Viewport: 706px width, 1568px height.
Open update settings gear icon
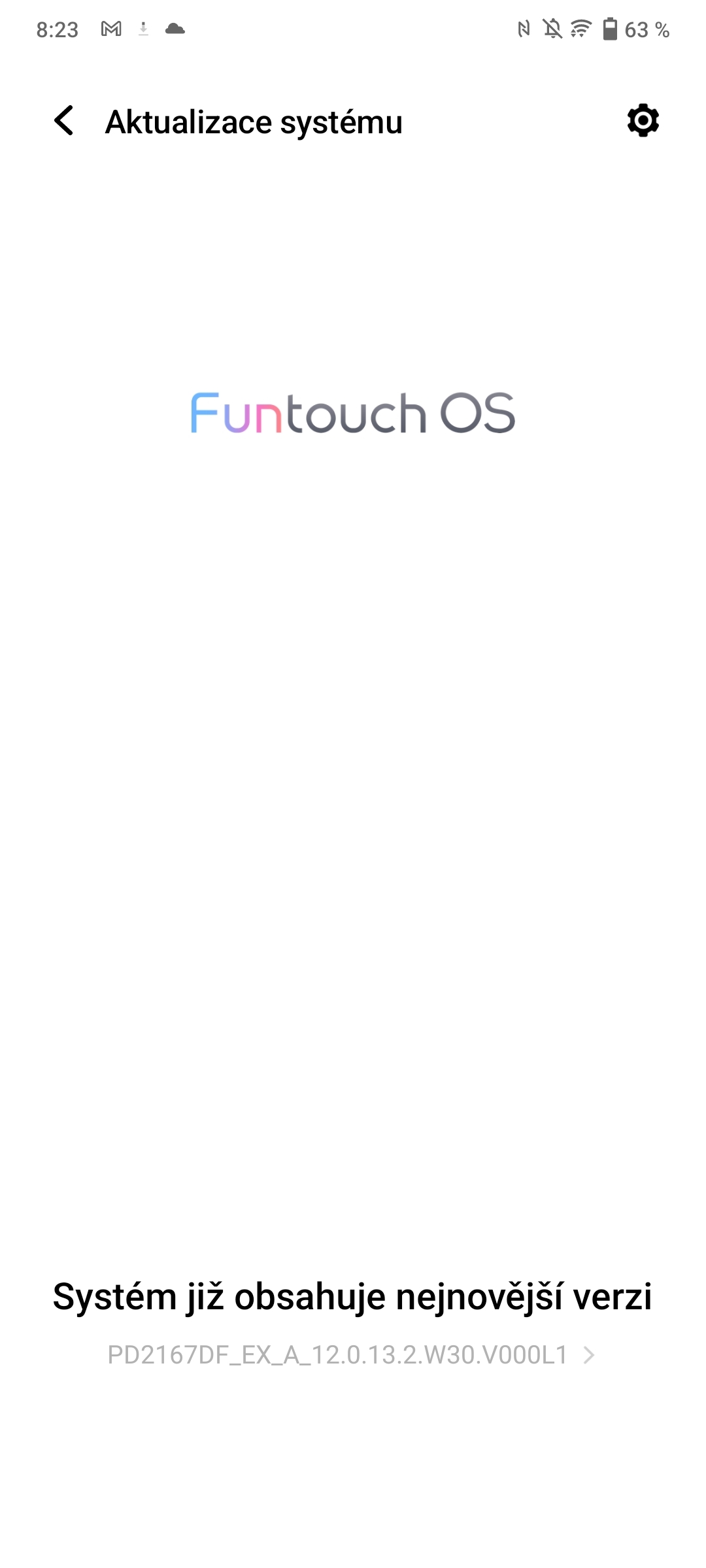coord(643,121)
